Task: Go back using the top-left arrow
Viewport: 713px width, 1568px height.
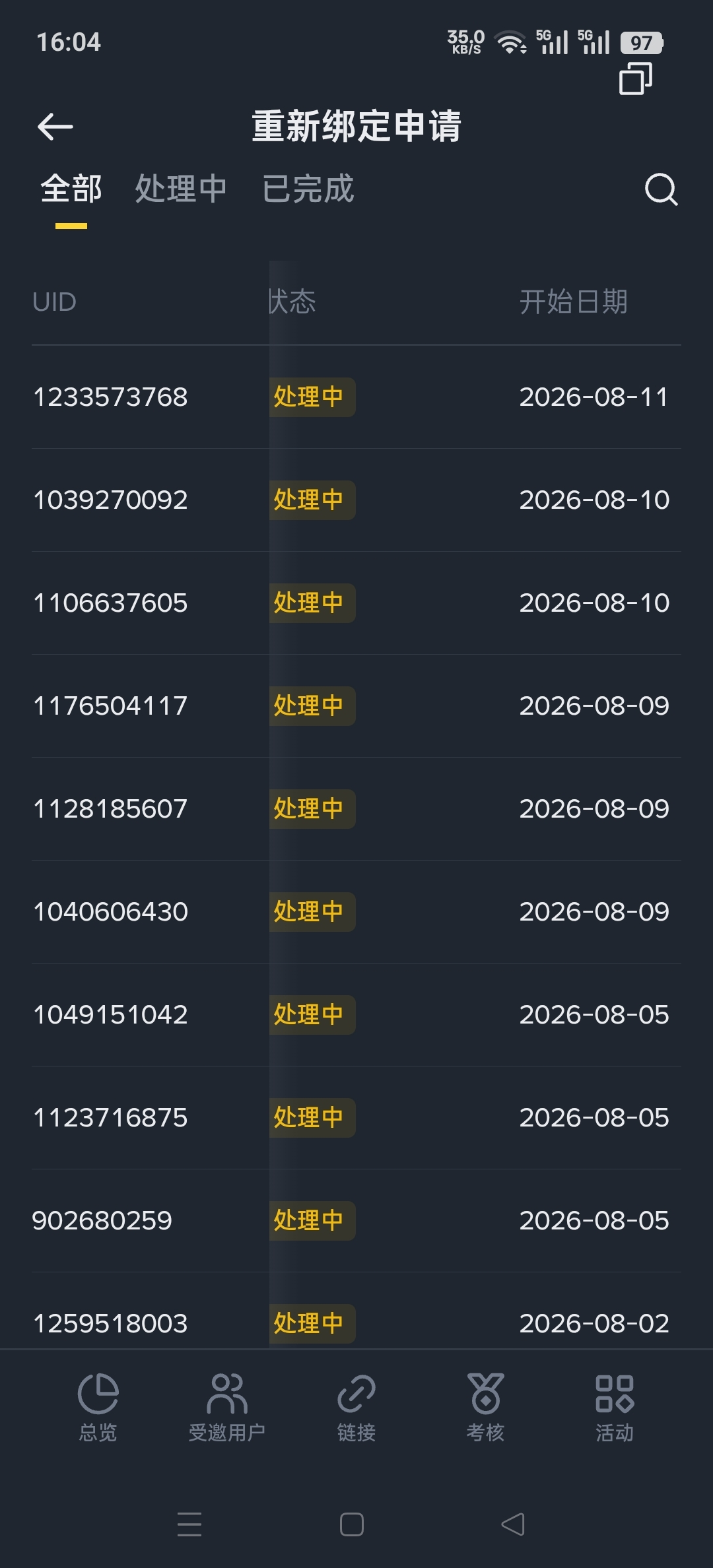Action: coord(55,127)
